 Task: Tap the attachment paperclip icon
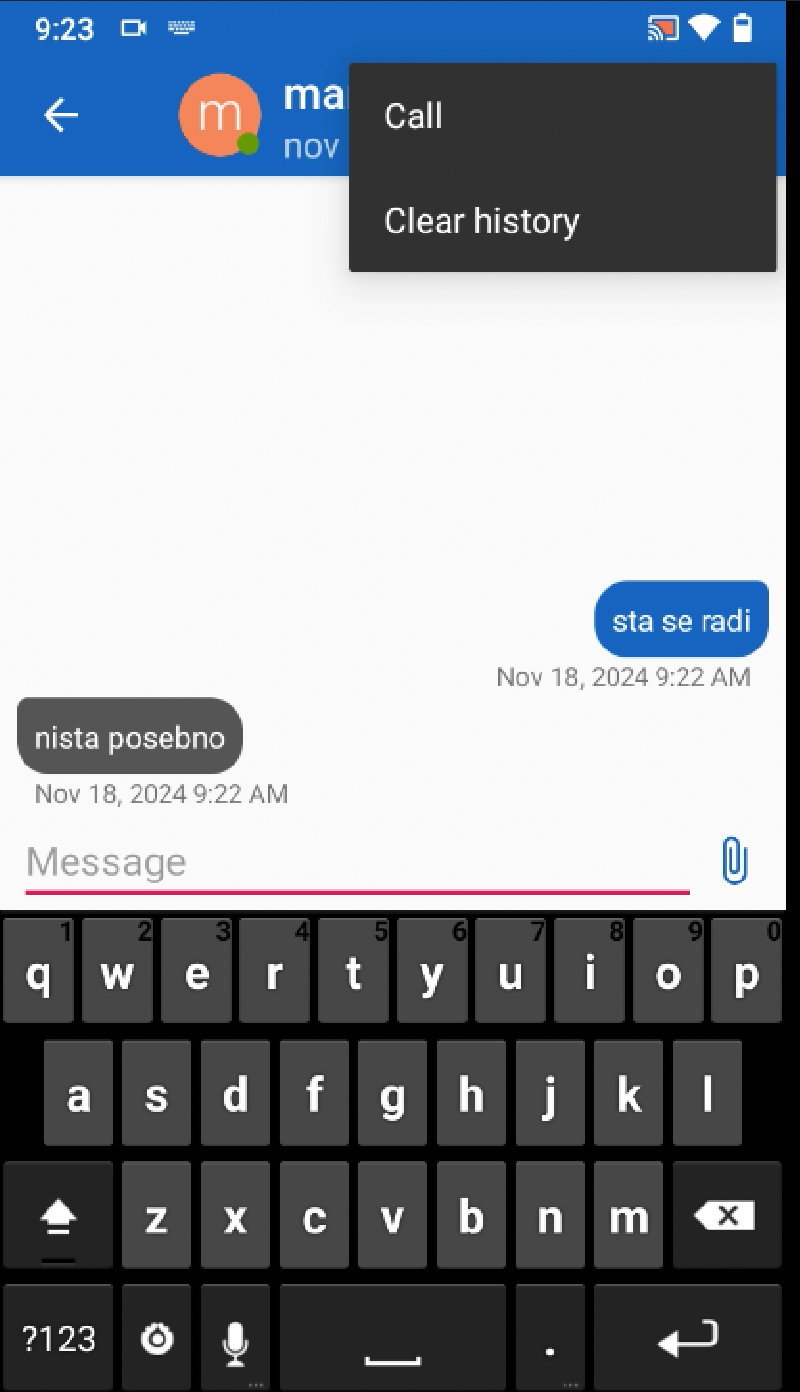735,861
